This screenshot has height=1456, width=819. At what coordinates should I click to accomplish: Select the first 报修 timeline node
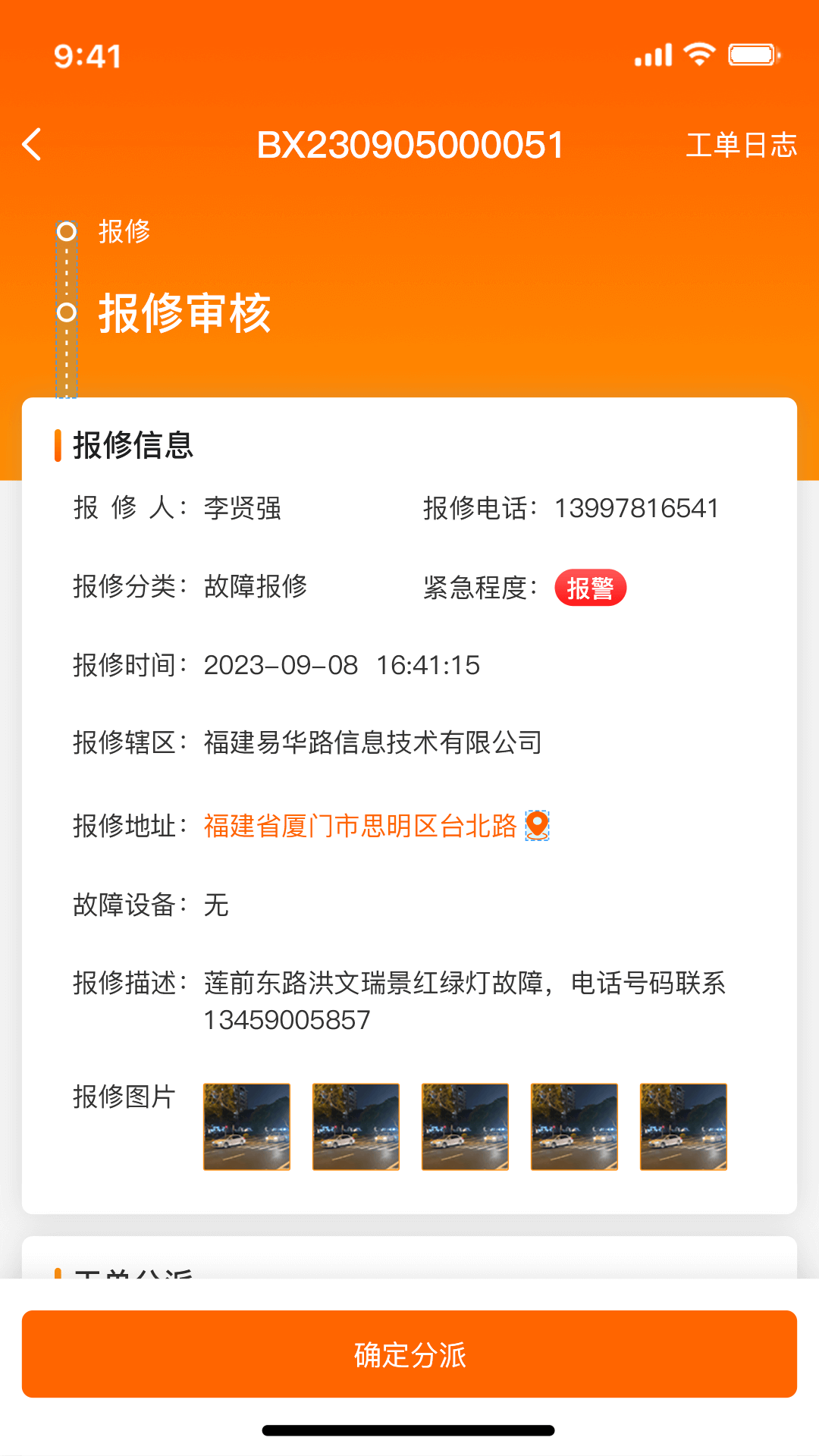67,232
